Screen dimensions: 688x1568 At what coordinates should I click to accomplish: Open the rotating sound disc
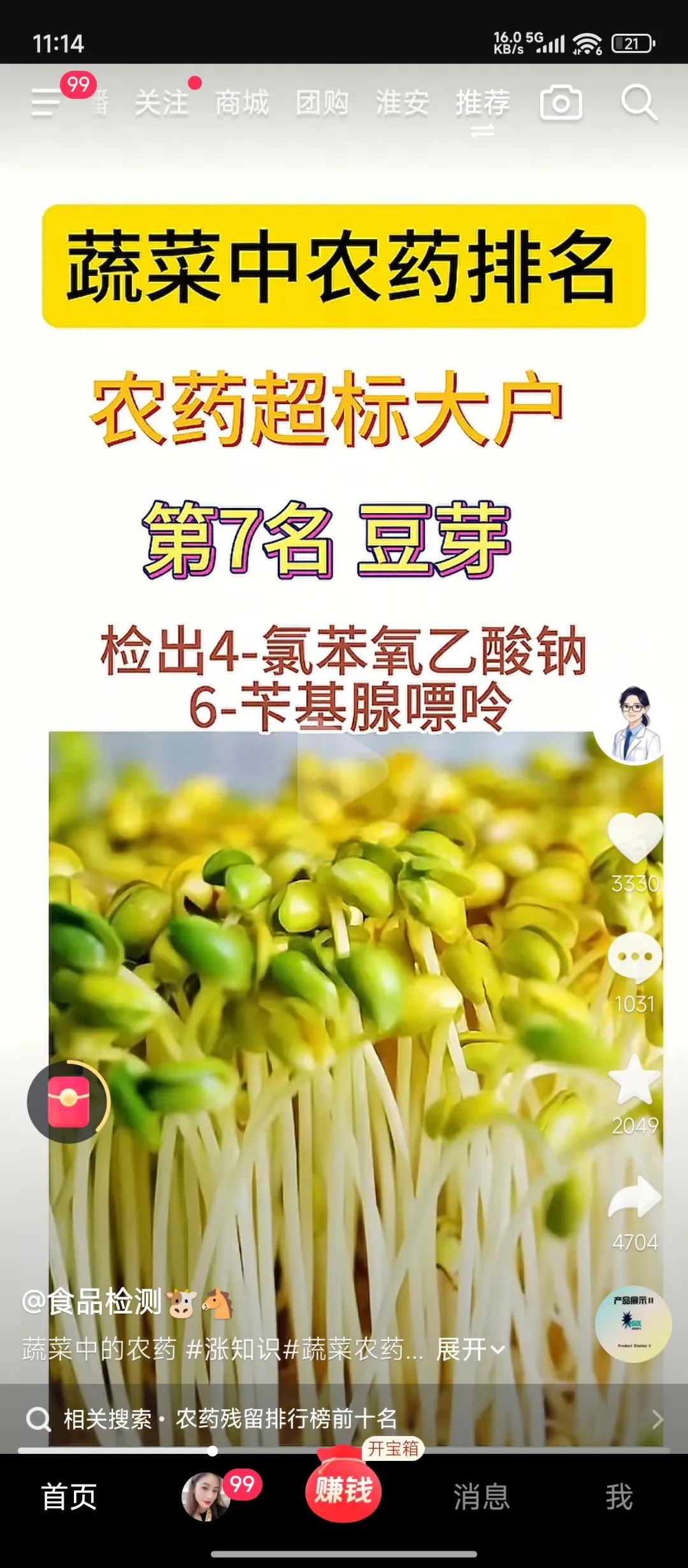click(633, 1323)
